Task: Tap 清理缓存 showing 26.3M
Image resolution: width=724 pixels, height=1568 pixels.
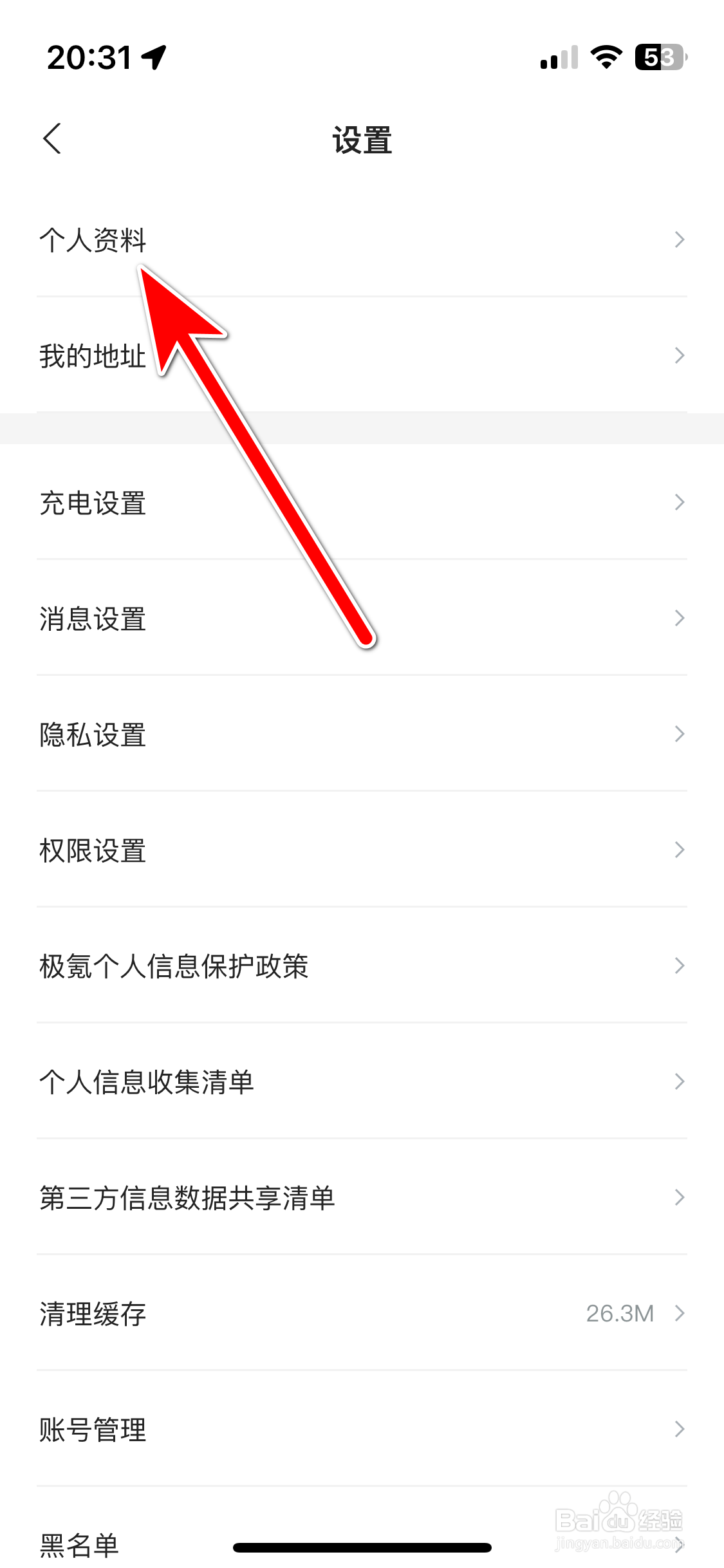Action: [x=92, y=1314]
